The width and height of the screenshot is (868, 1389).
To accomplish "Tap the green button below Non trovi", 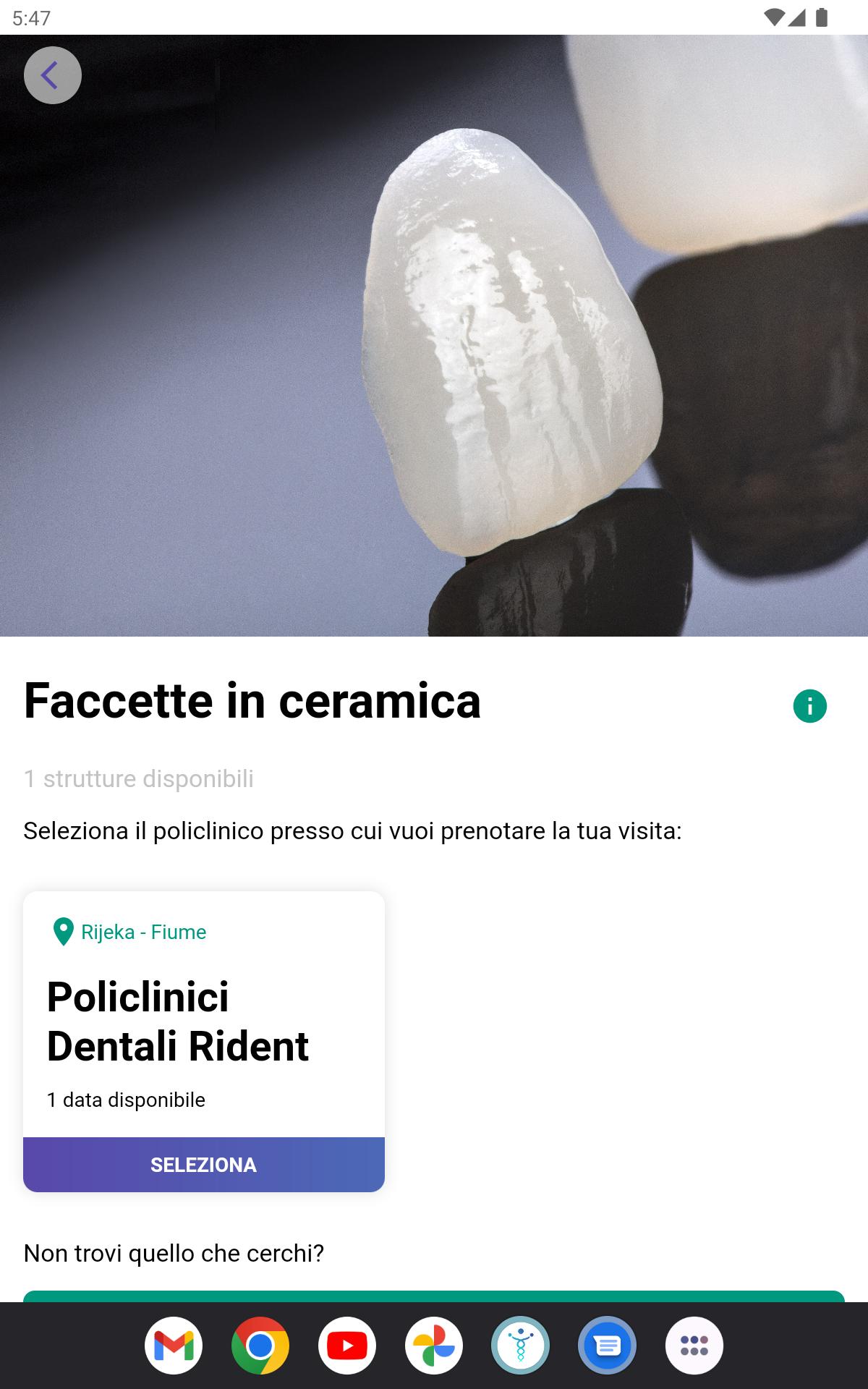I will point(434,1296).
